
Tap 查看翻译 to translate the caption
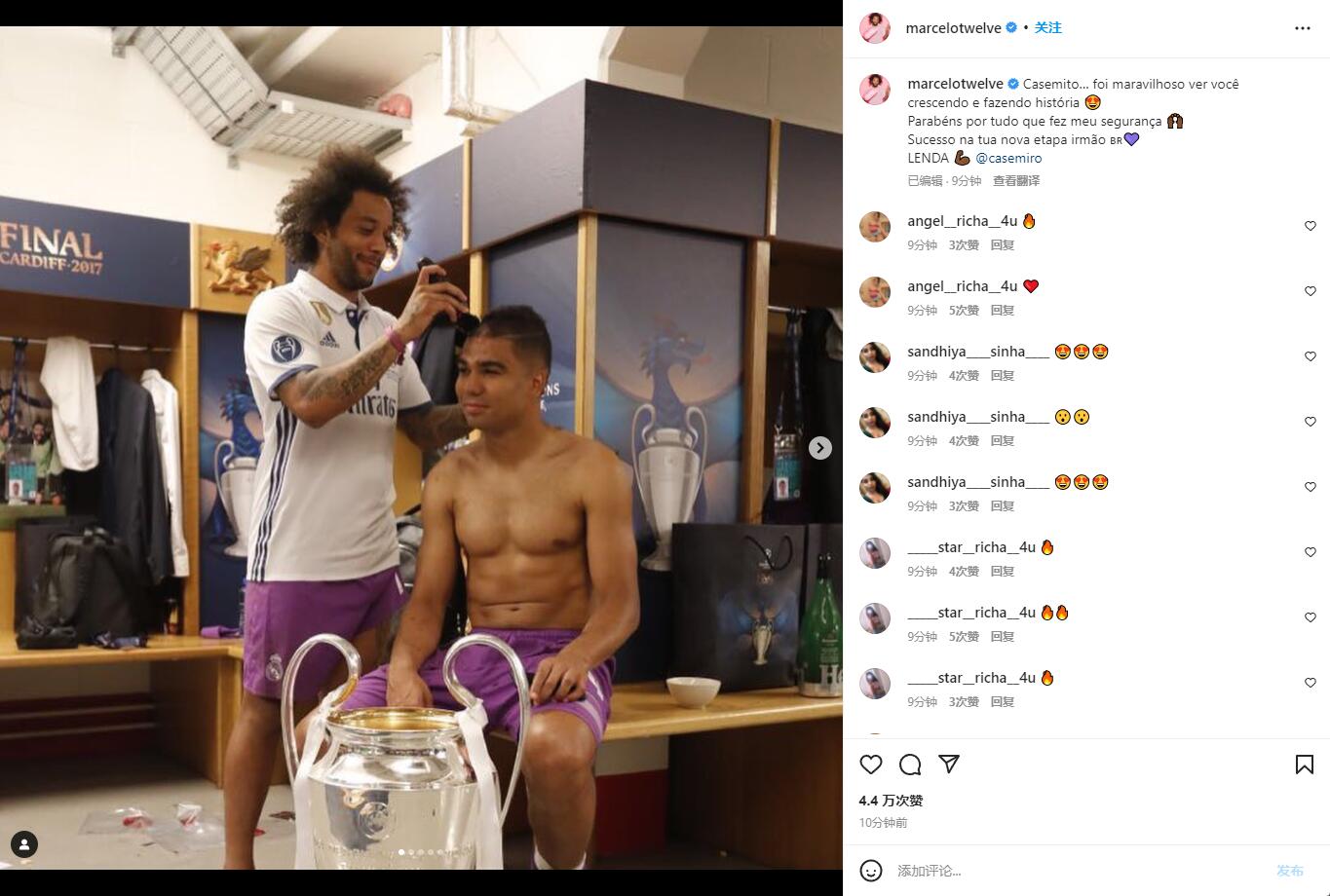1015,181
